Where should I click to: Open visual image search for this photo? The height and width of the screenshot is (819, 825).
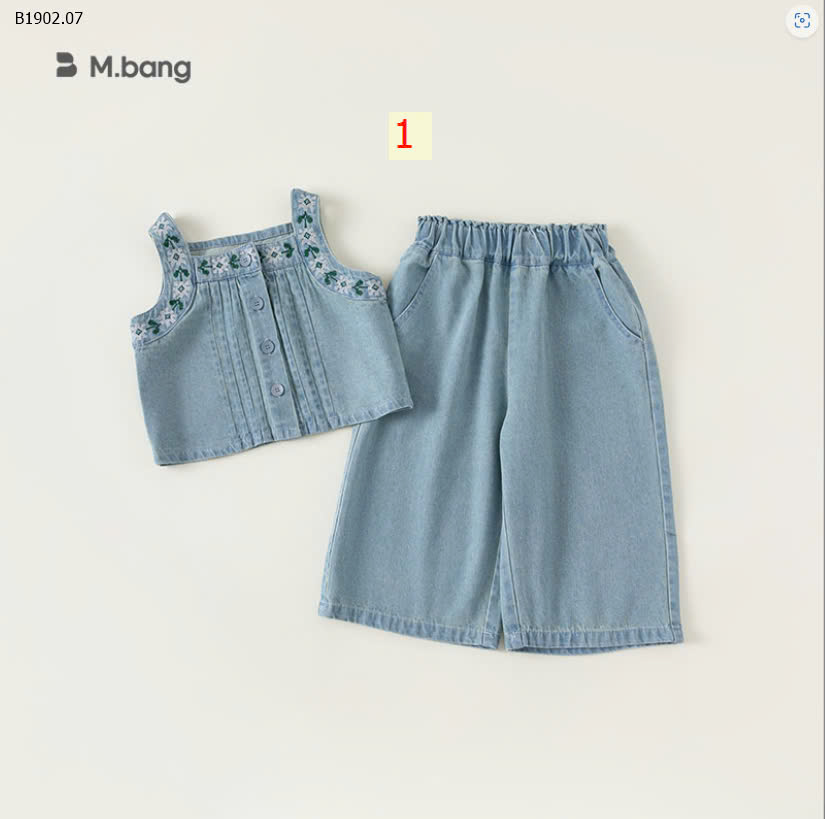pos(802,21)
